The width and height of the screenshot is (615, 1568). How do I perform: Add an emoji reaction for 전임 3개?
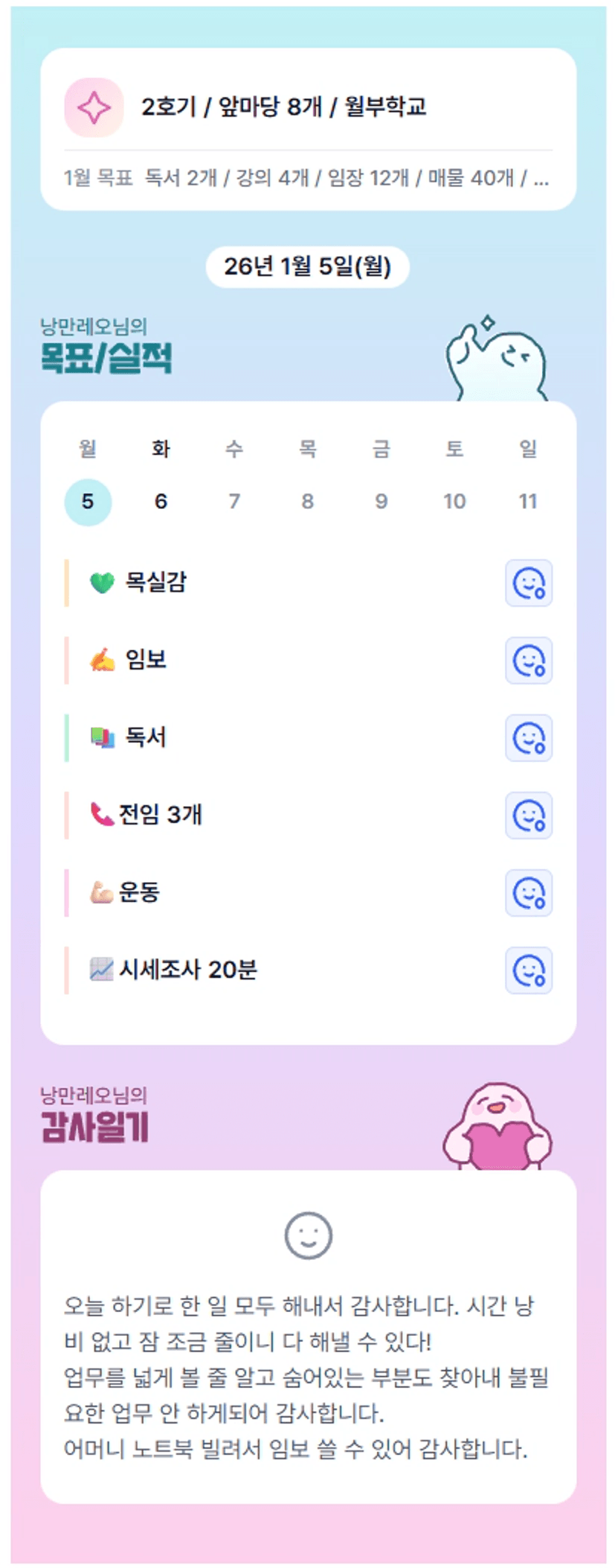pyautogui.click(x=529, y=815)
